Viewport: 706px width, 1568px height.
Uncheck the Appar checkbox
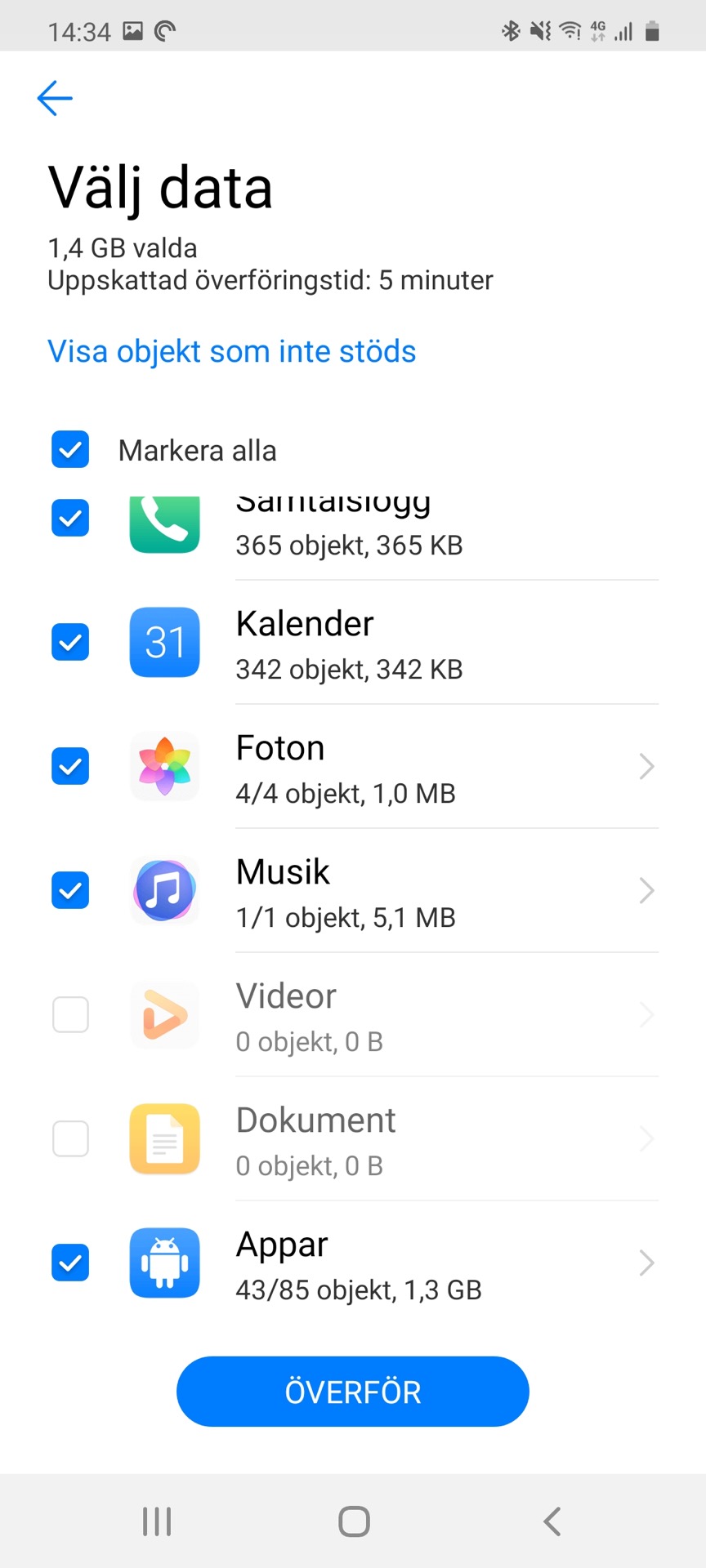coord(70,1263)
